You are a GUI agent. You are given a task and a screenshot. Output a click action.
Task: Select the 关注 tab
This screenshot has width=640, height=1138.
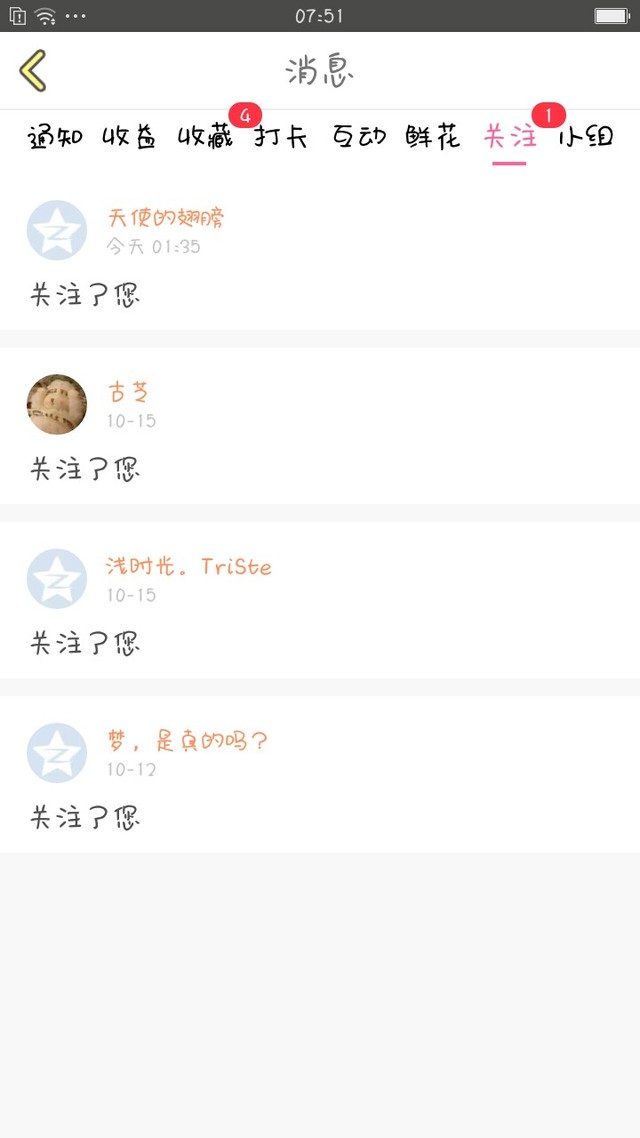[x=510, y=137]
